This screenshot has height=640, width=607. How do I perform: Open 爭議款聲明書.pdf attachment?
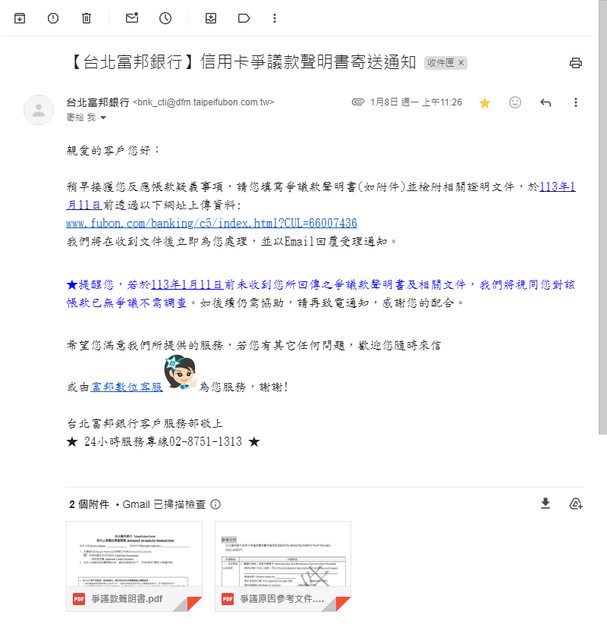[x=134, y=566]
